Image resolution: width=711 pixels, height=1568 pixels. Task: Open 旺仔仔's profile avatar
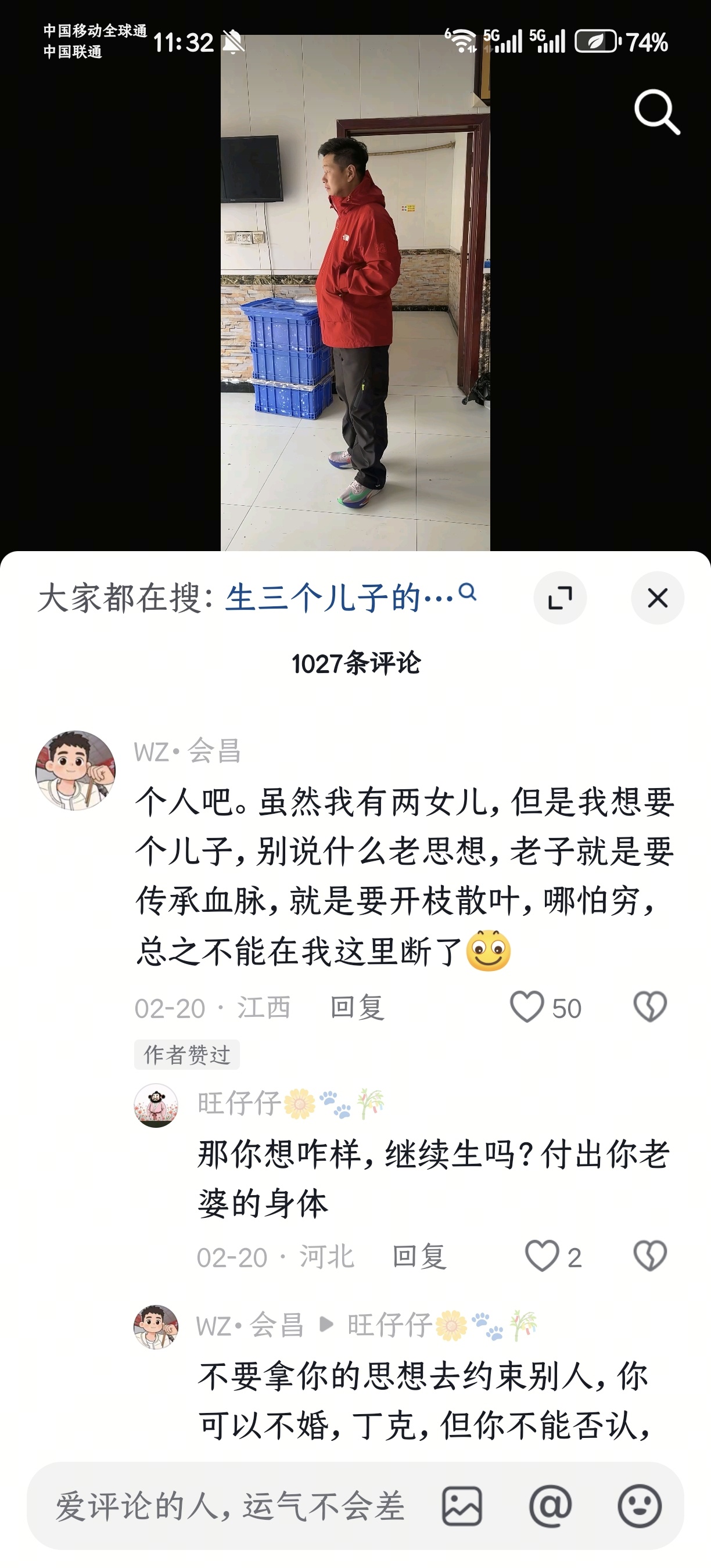click(156, 1105)
